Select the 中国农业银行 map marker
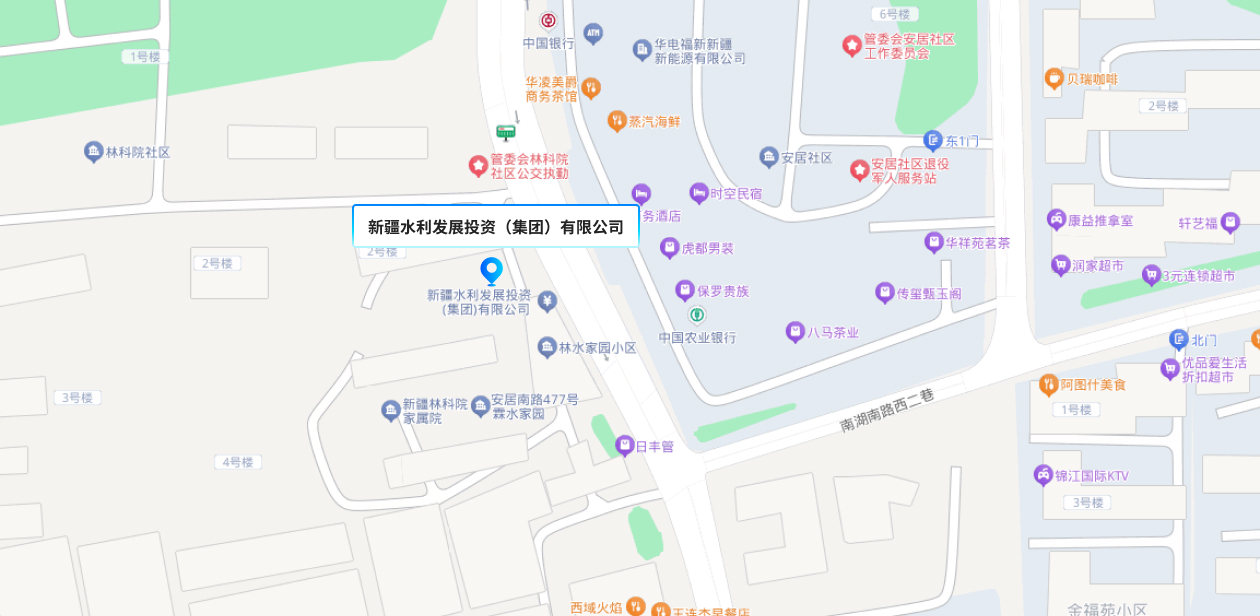1260x616 pixels. (x=697, y=315)
